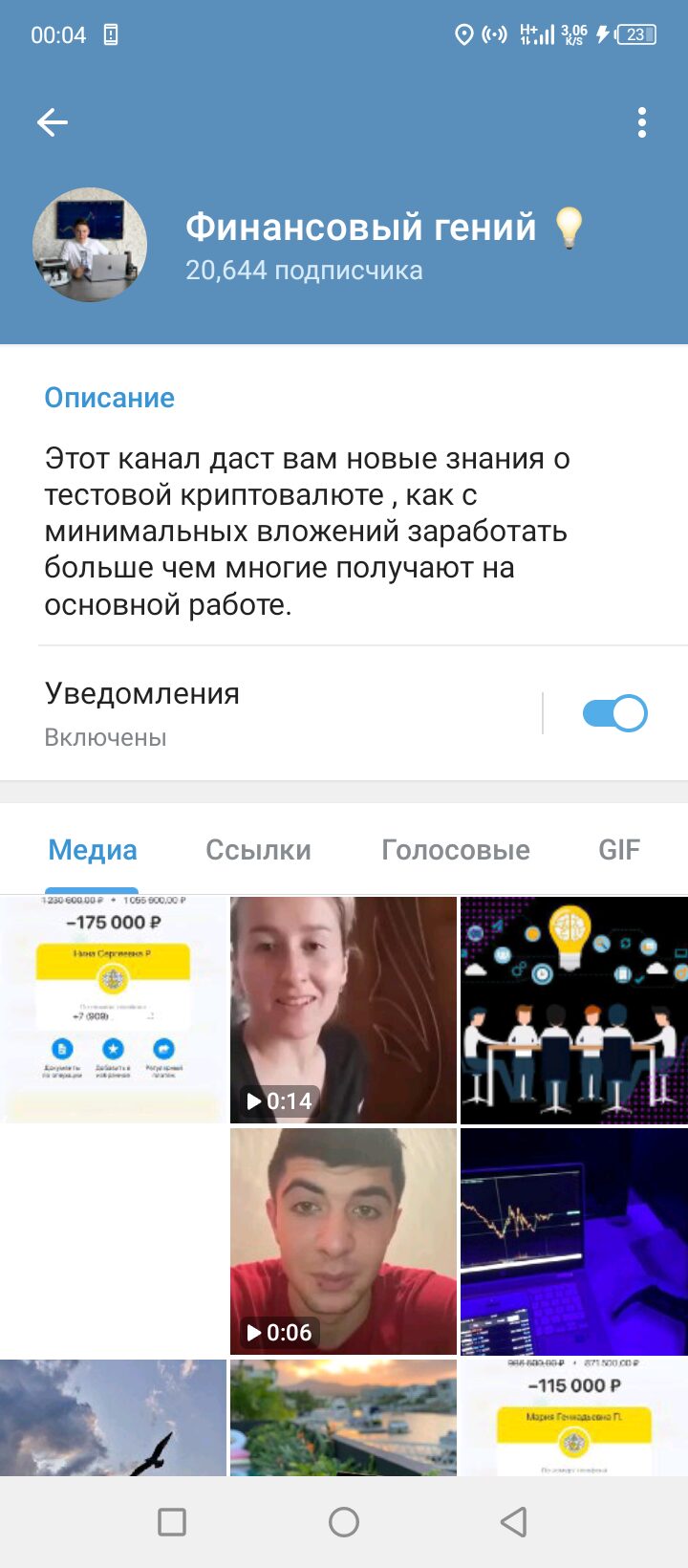Select the Медиа tab

pos(93,850)
